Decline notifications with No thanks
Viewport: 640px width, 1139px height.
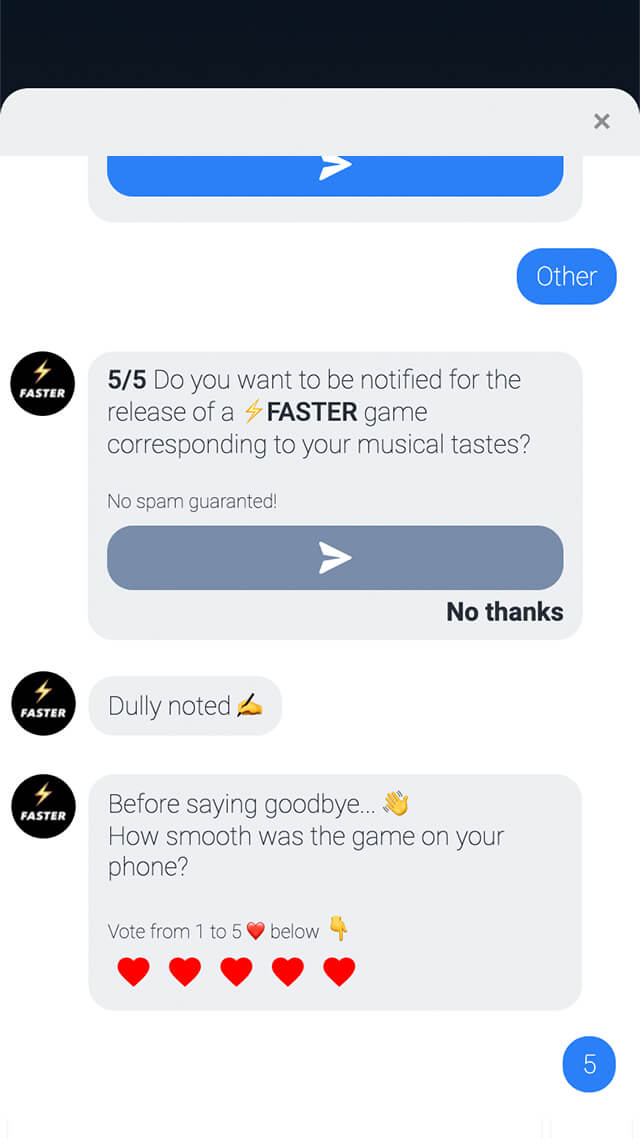pyautogui.click(x=504, y=612)
